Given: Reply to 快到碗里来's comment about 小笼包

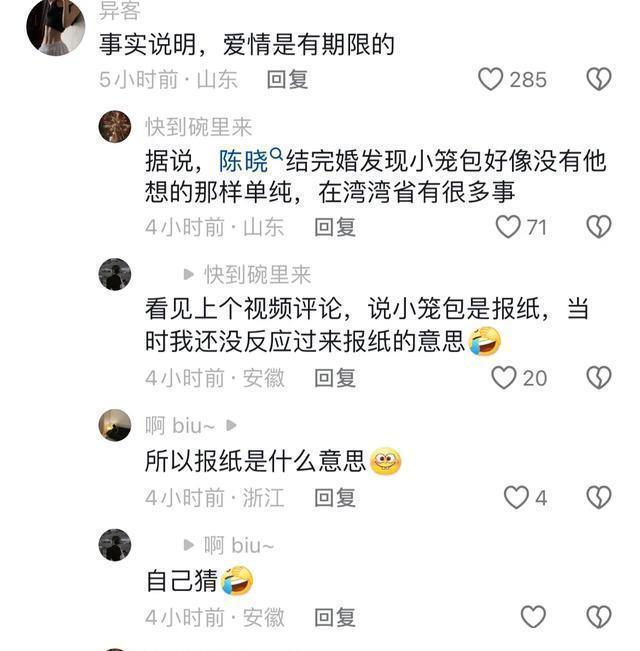Looking at the screenshot, I should click(335, 227).
